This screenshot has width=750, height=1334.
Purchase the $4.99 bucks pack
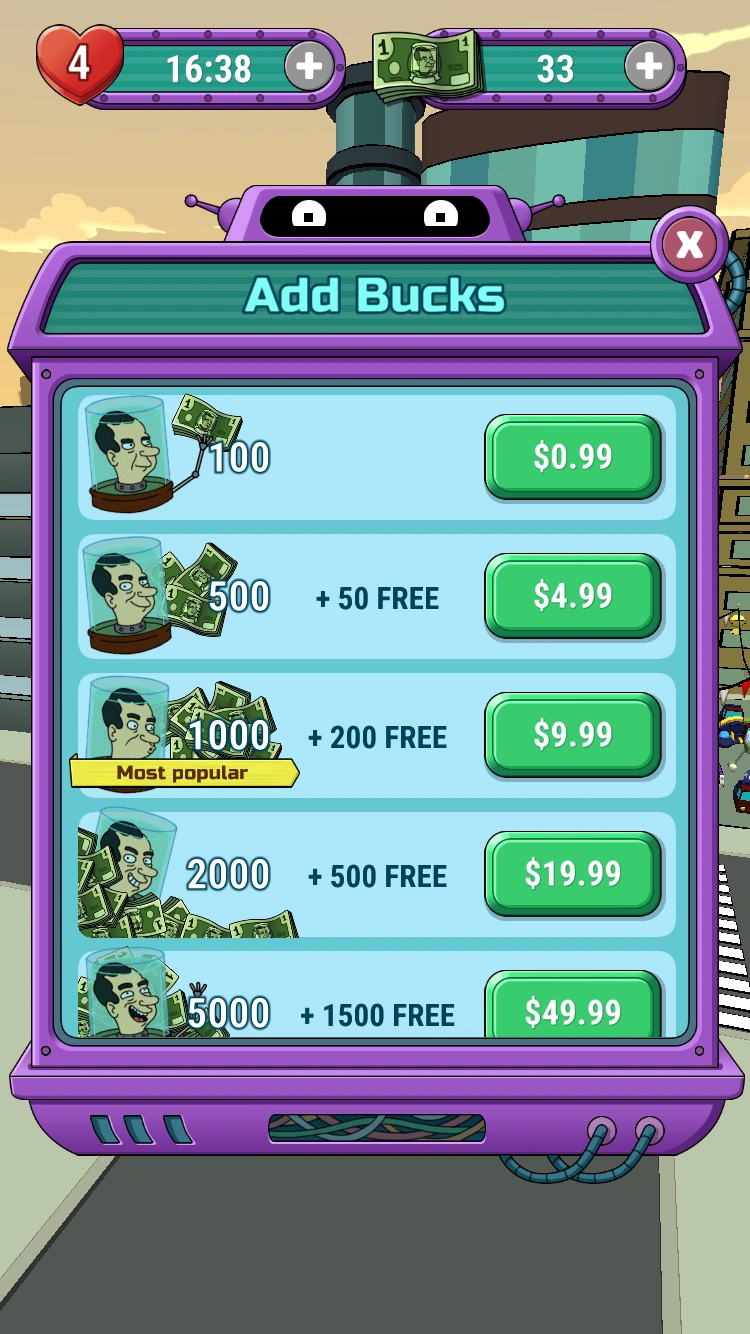tap(573, 596)
